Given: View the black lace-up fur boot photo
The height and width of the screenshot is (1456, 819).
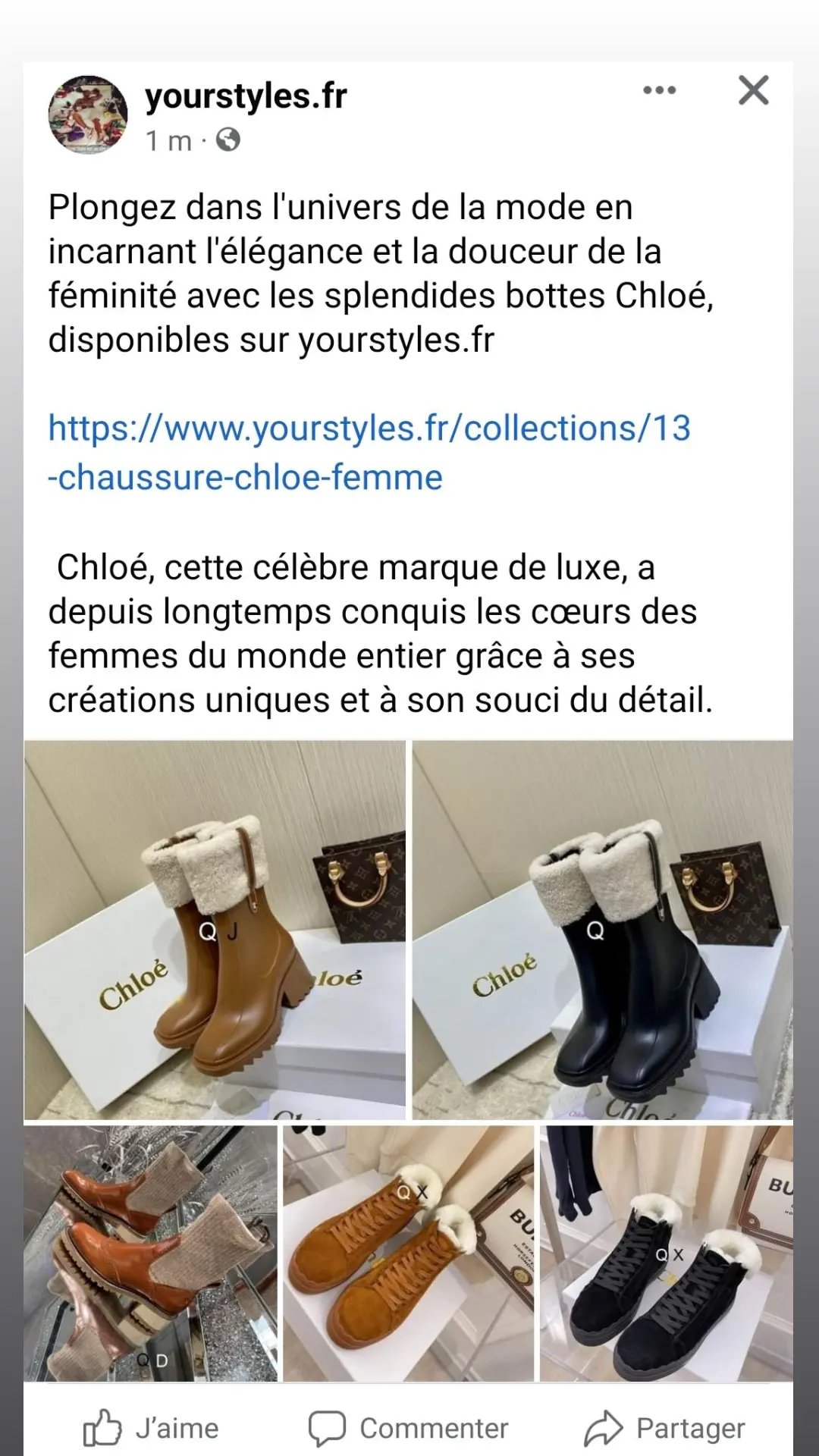Looking at the screenshot, I should coord(667,1254).
